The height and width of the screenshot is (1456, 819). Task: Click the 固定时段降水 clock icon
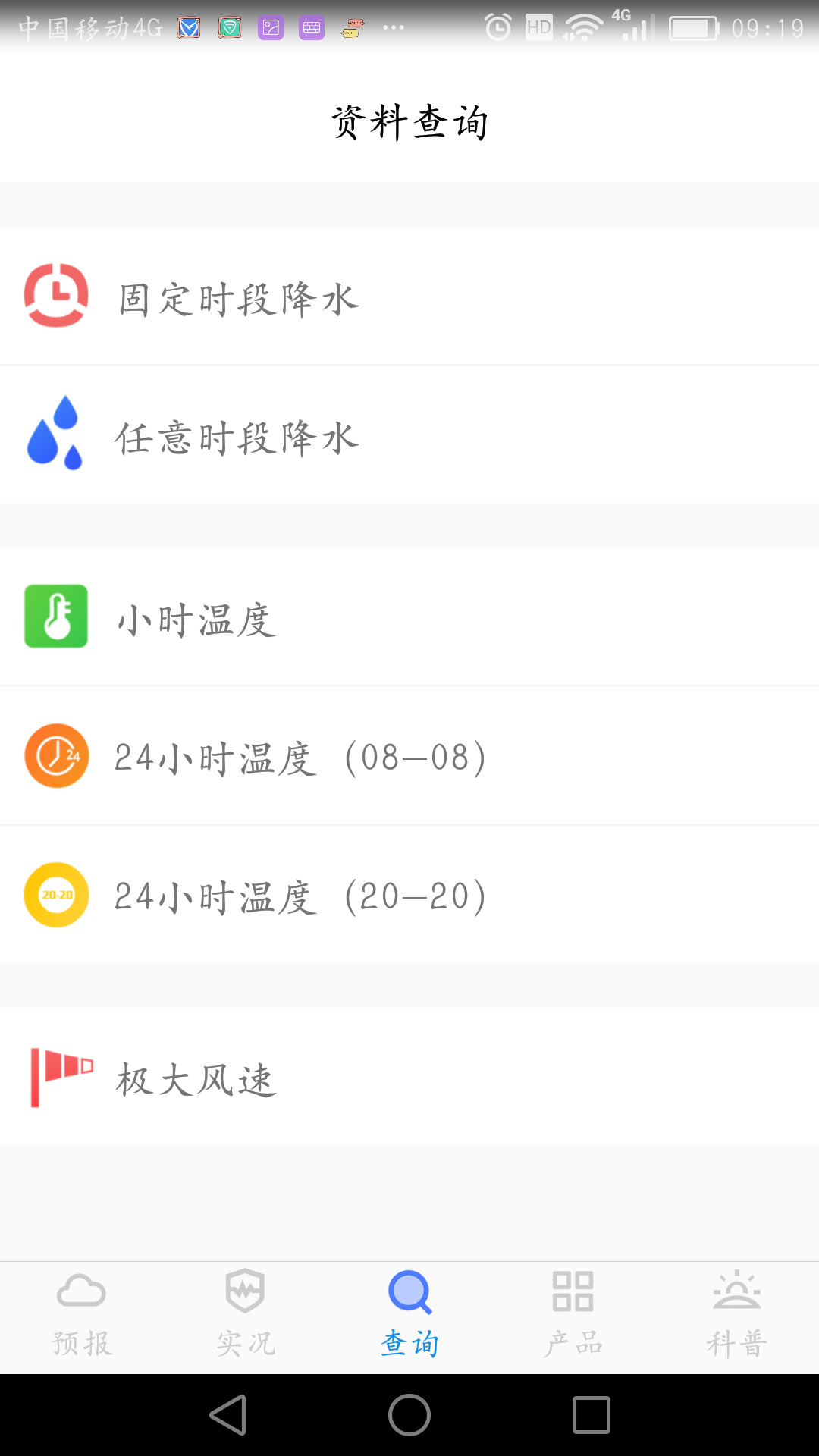(x=56, y=297)
